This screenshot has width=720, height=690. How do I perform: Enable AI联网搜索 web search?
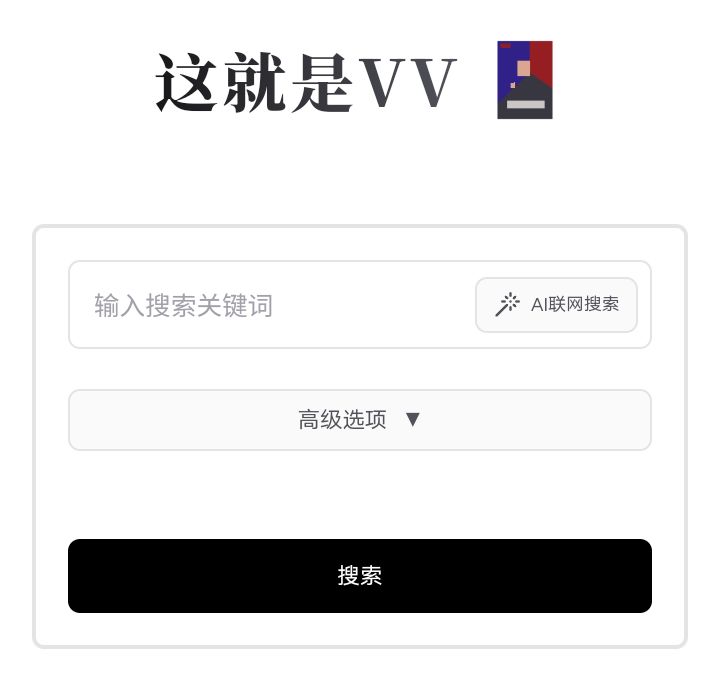pyautogui.click(x=556, y=305)
